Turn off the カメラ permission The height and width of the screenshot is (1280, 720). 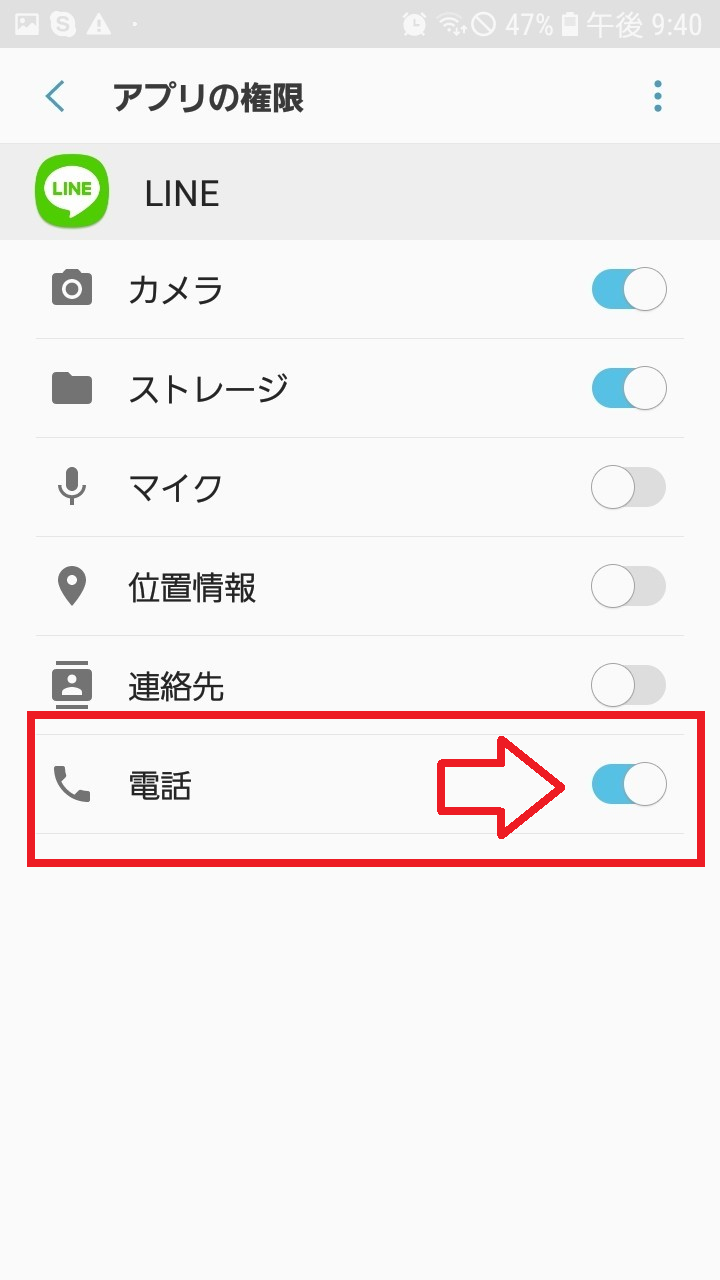629,290
